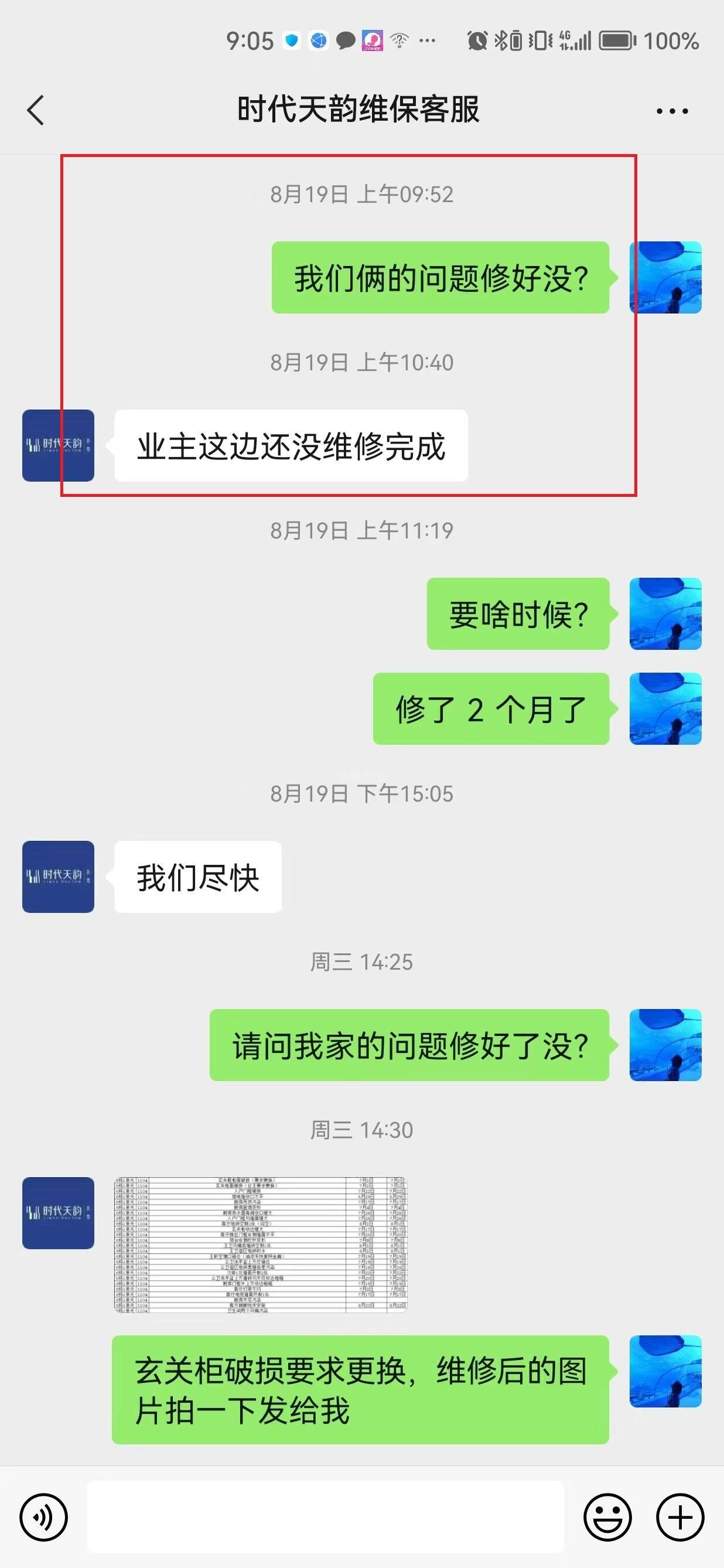Switch to voice message input
The image size is (724, 1568).
coord(43,1518)
